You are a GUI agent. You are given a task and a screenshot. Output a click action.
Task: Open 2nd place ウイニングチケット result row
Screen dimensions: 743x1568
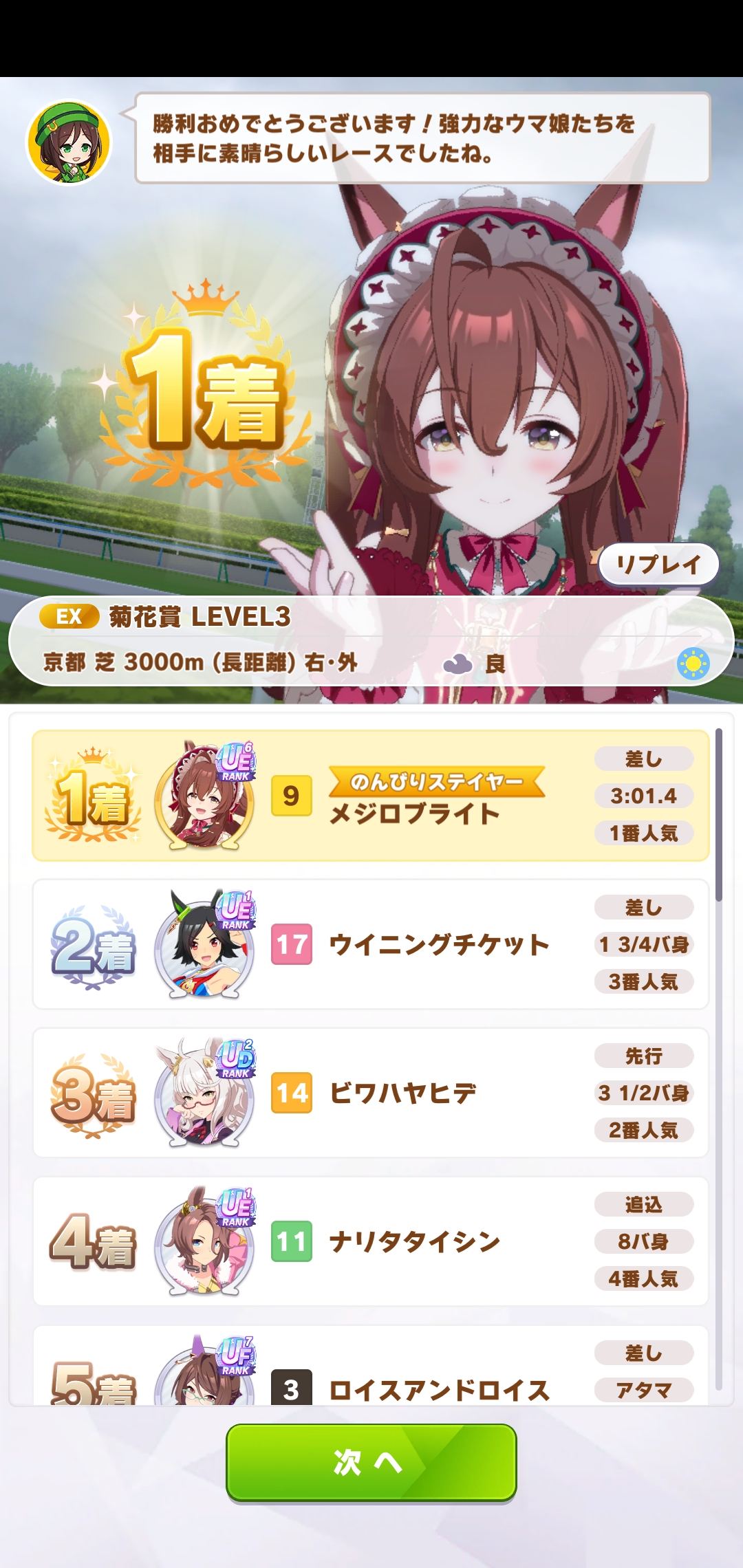coord(370,944)
